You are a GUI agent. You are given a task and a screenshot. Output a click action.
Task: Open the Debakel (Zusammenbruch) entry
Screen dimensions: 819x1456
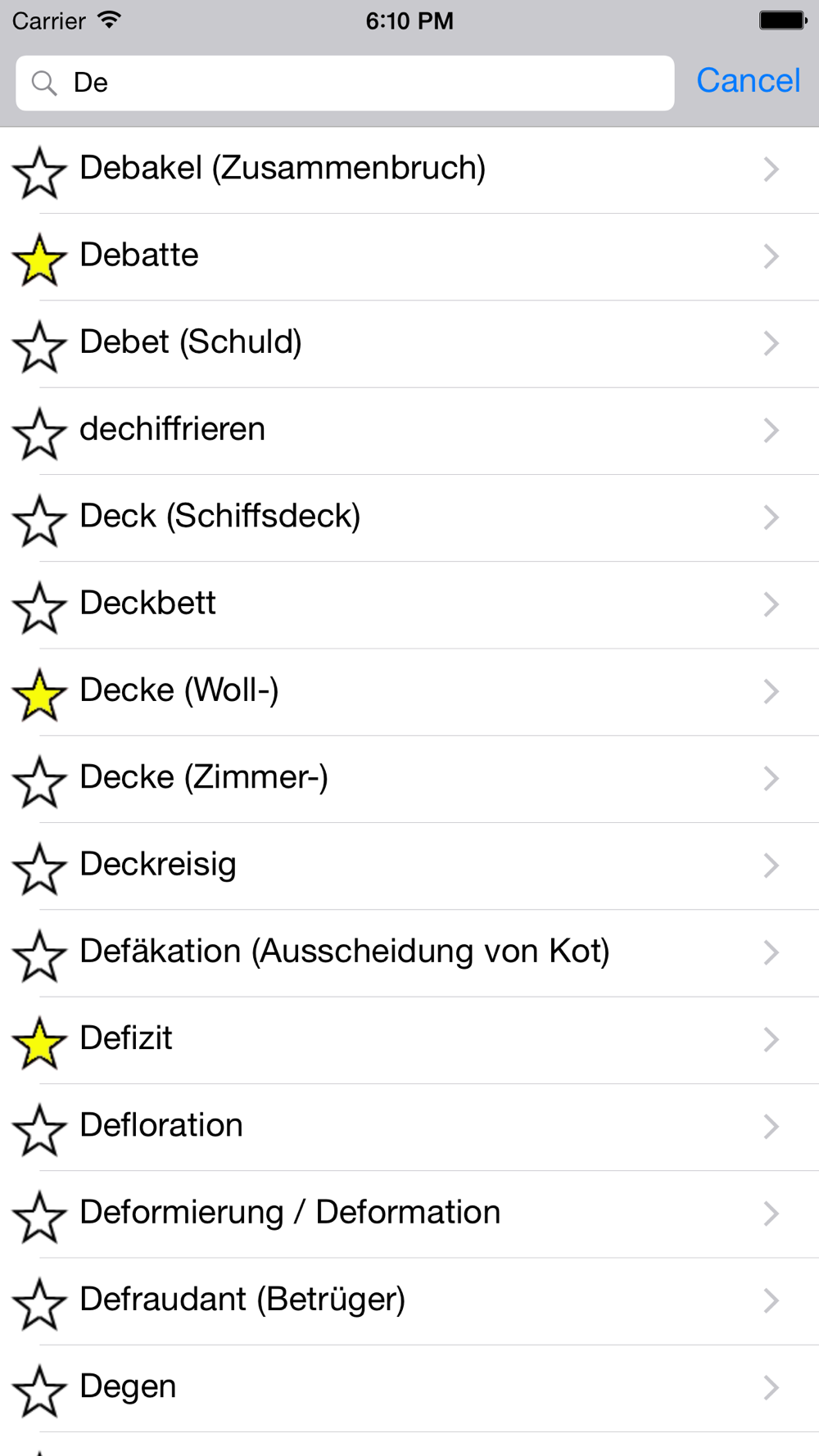pyautogui.click(x=409, y=170)
